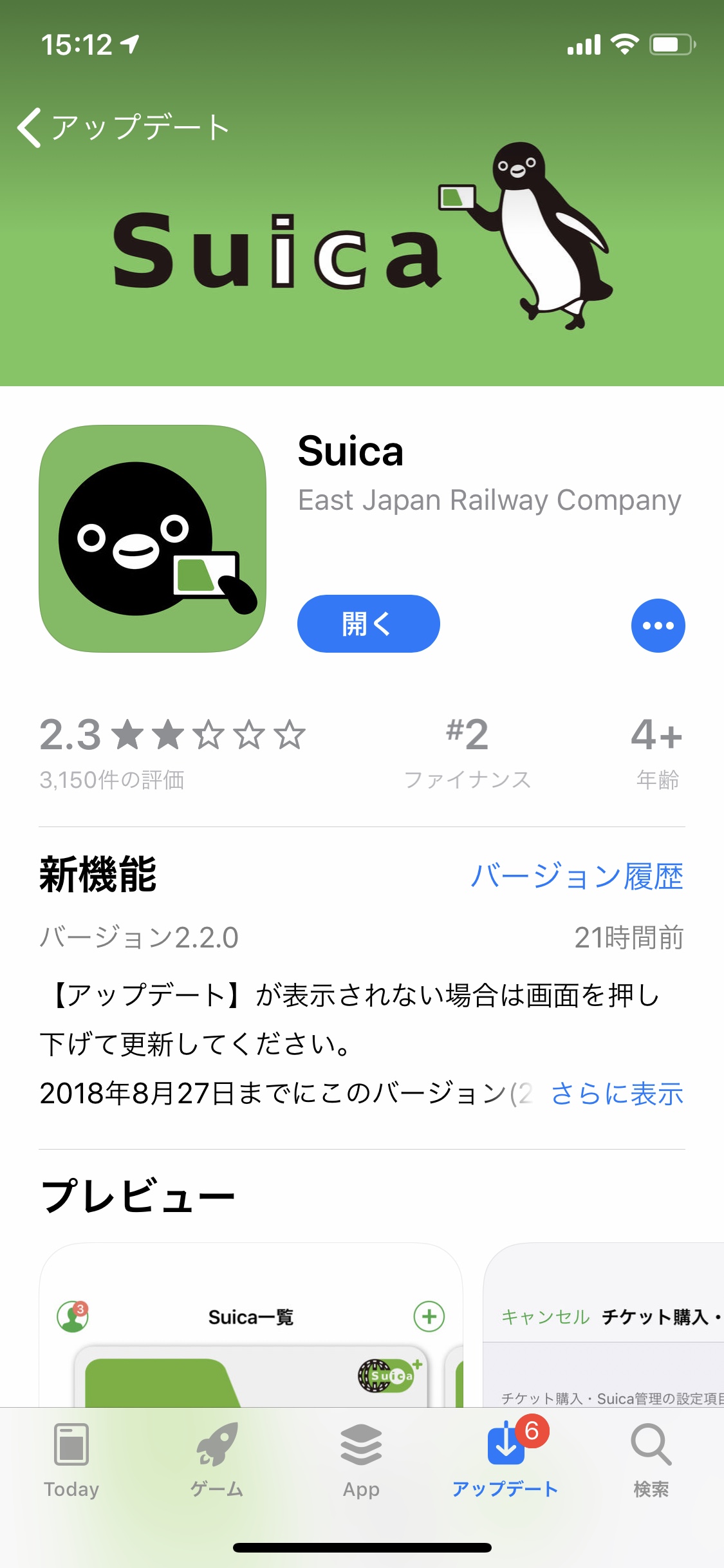Select the Today tab label
Image resolution: width=724 pixels, height=1568 pixels.
click(x=71, y=1489)
